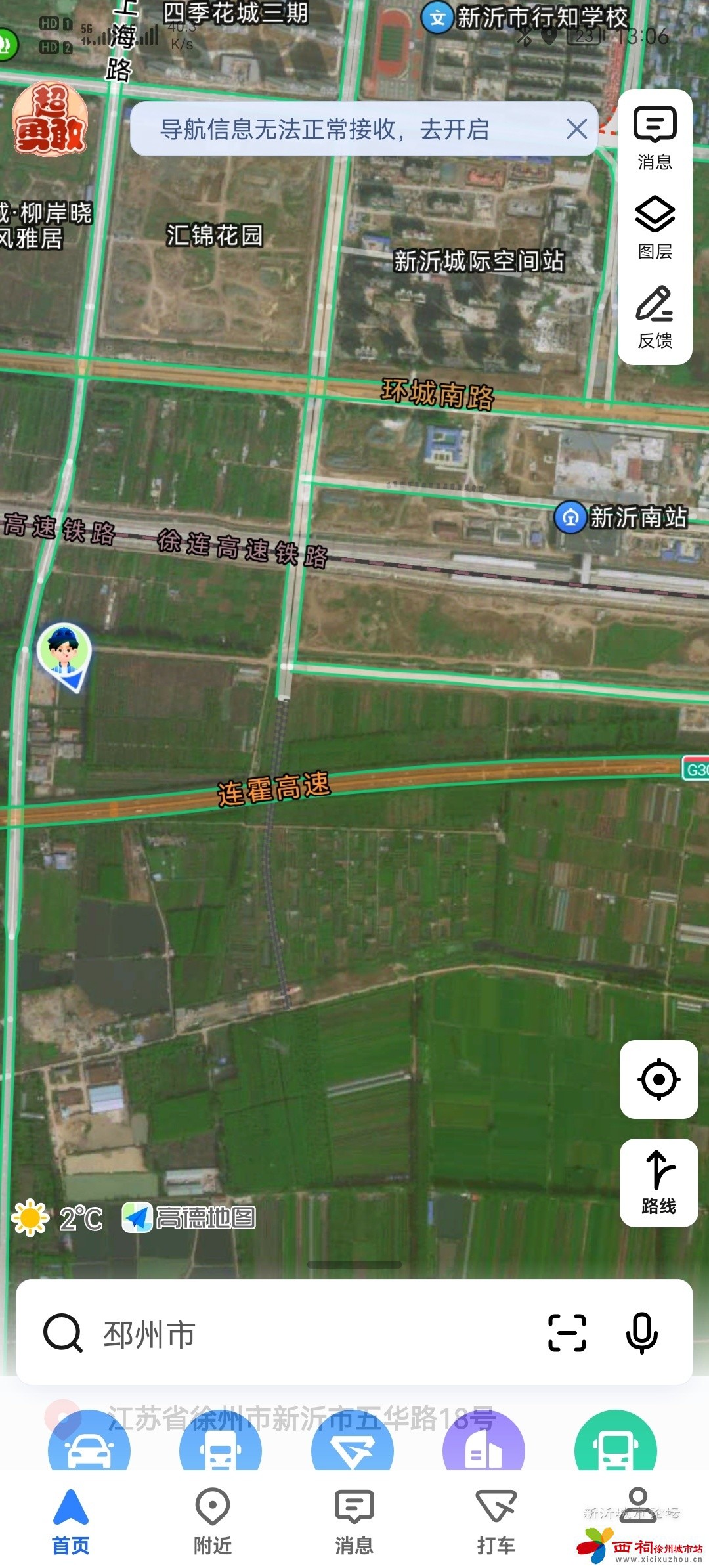Image resolution: width=709 pixels, height=1568 pixels.
Task: Start voice search with microphone
Action: pos(641,1334)
